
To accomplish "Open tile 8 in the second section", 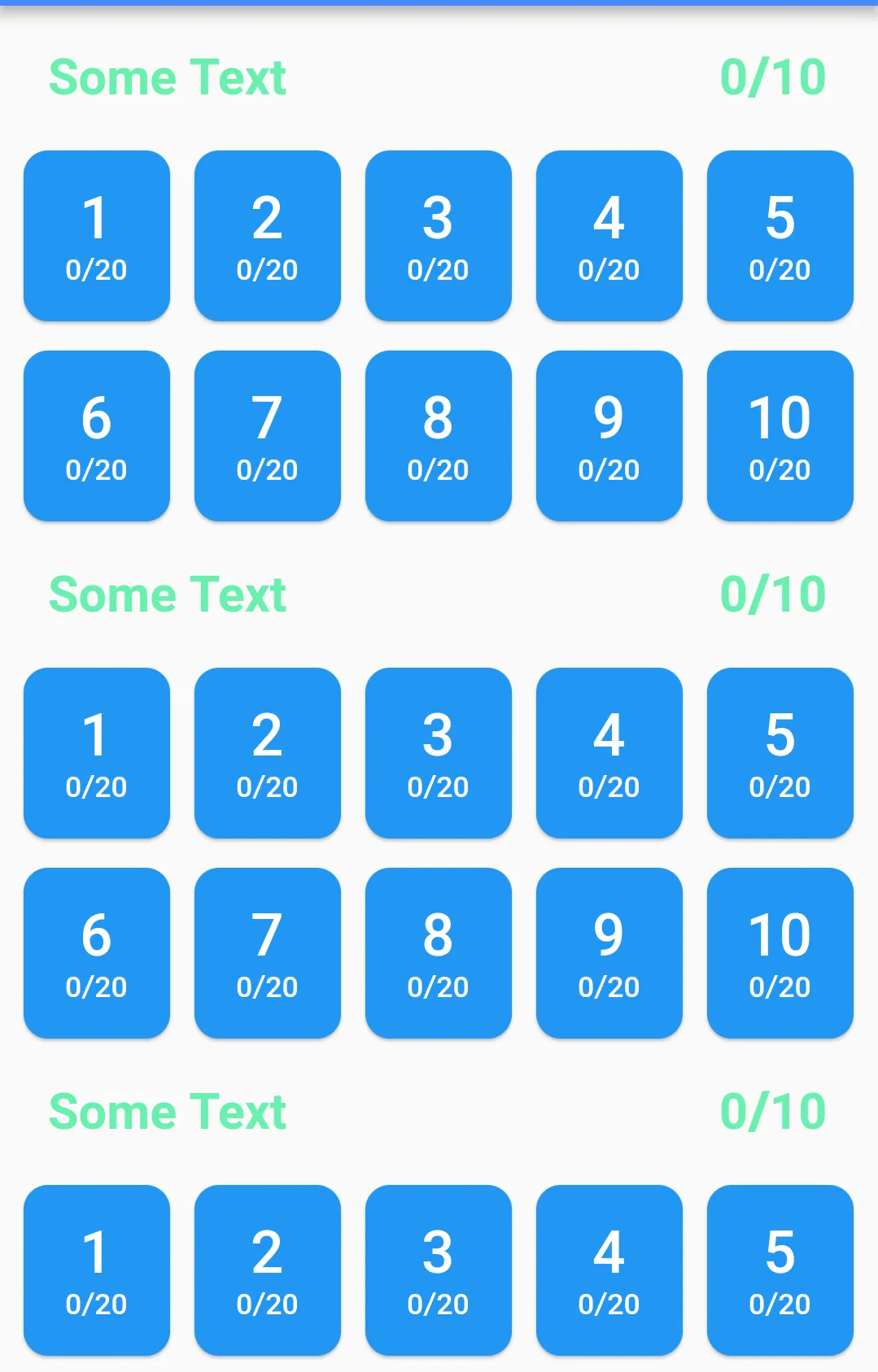I will 439,953.
